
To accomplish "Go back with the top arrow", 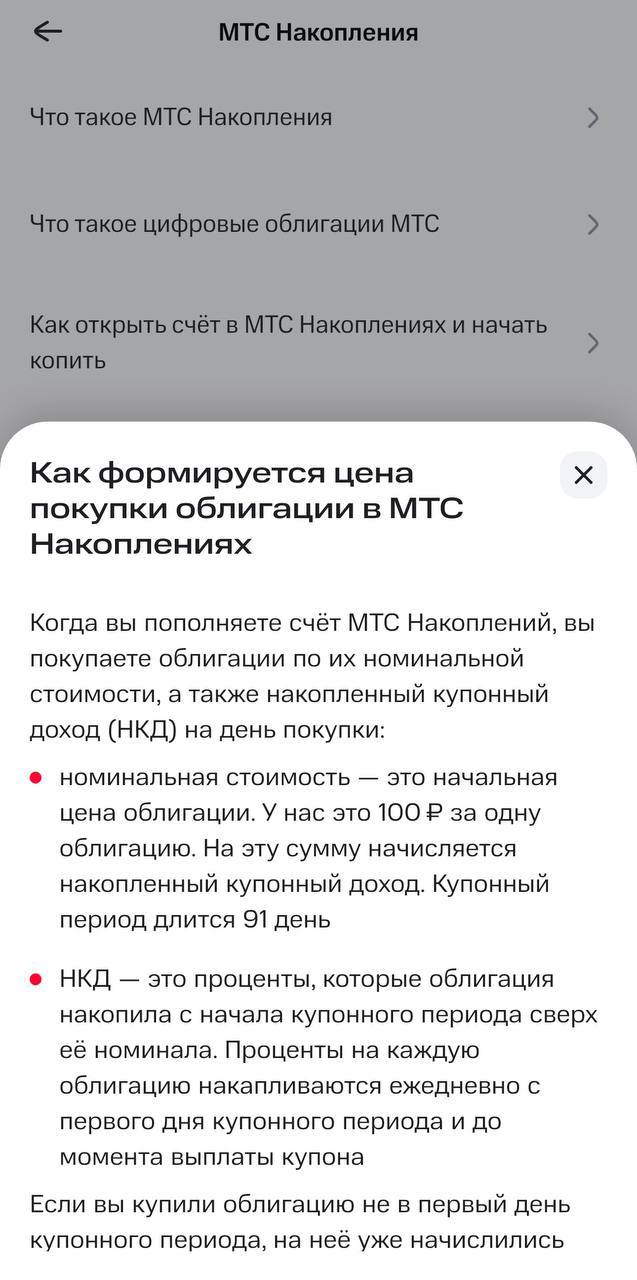I will 48,32.
